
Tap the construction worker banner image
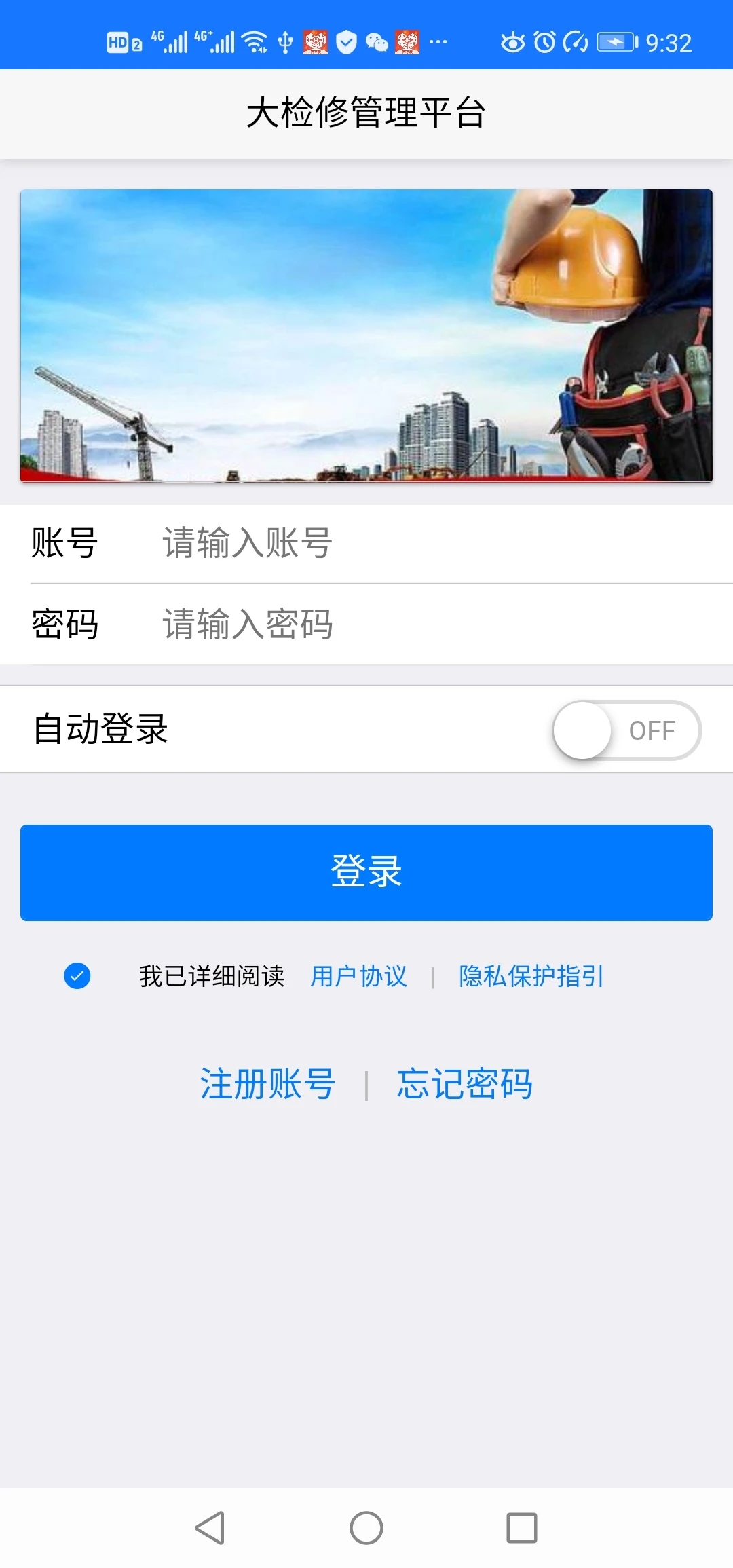366,336
